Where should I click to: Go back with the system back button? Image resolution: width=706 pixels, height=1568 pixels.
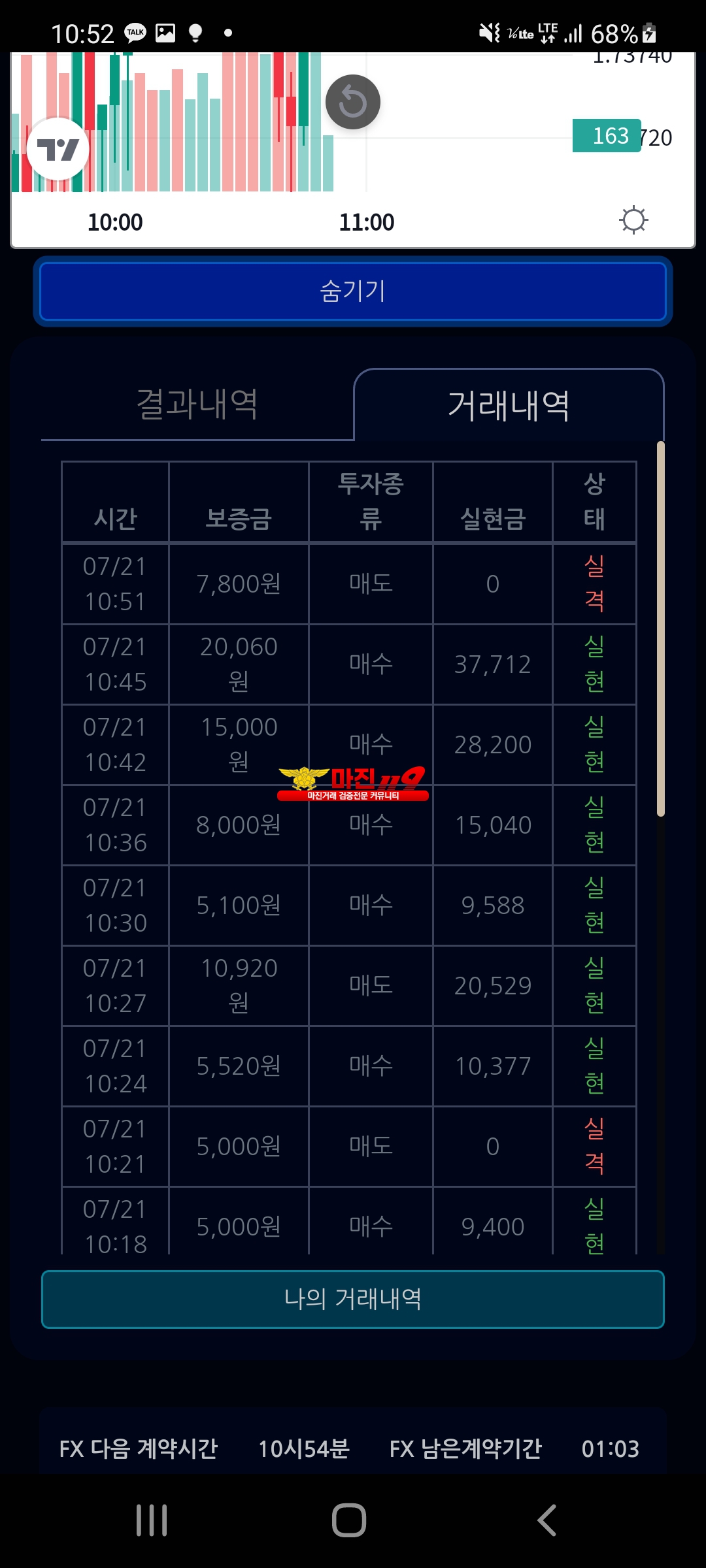546,1520
